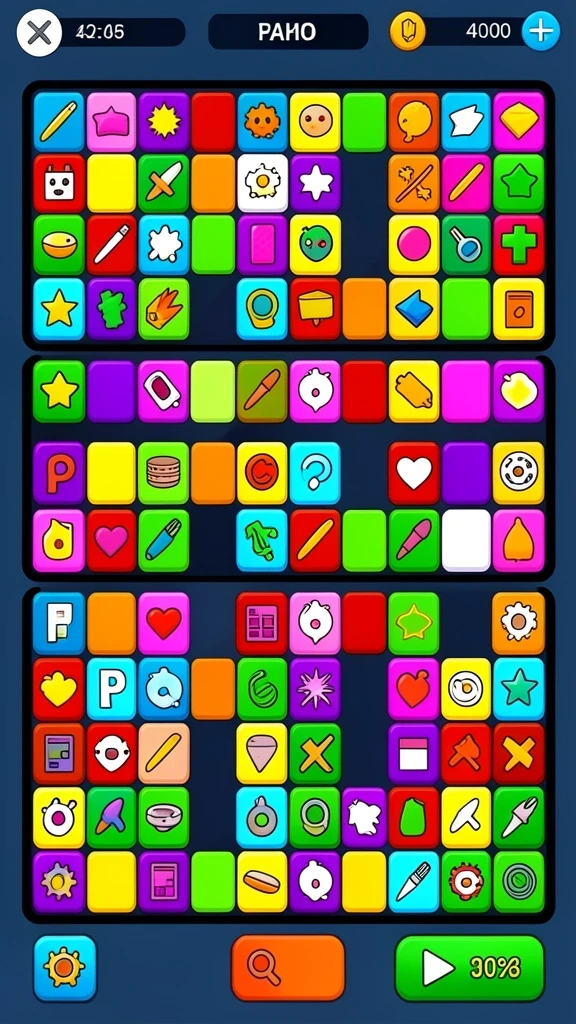The width and height of the screenshot is (576, 1024).
Task: Close the puzzle with the X button
Action: pos(39,32)
